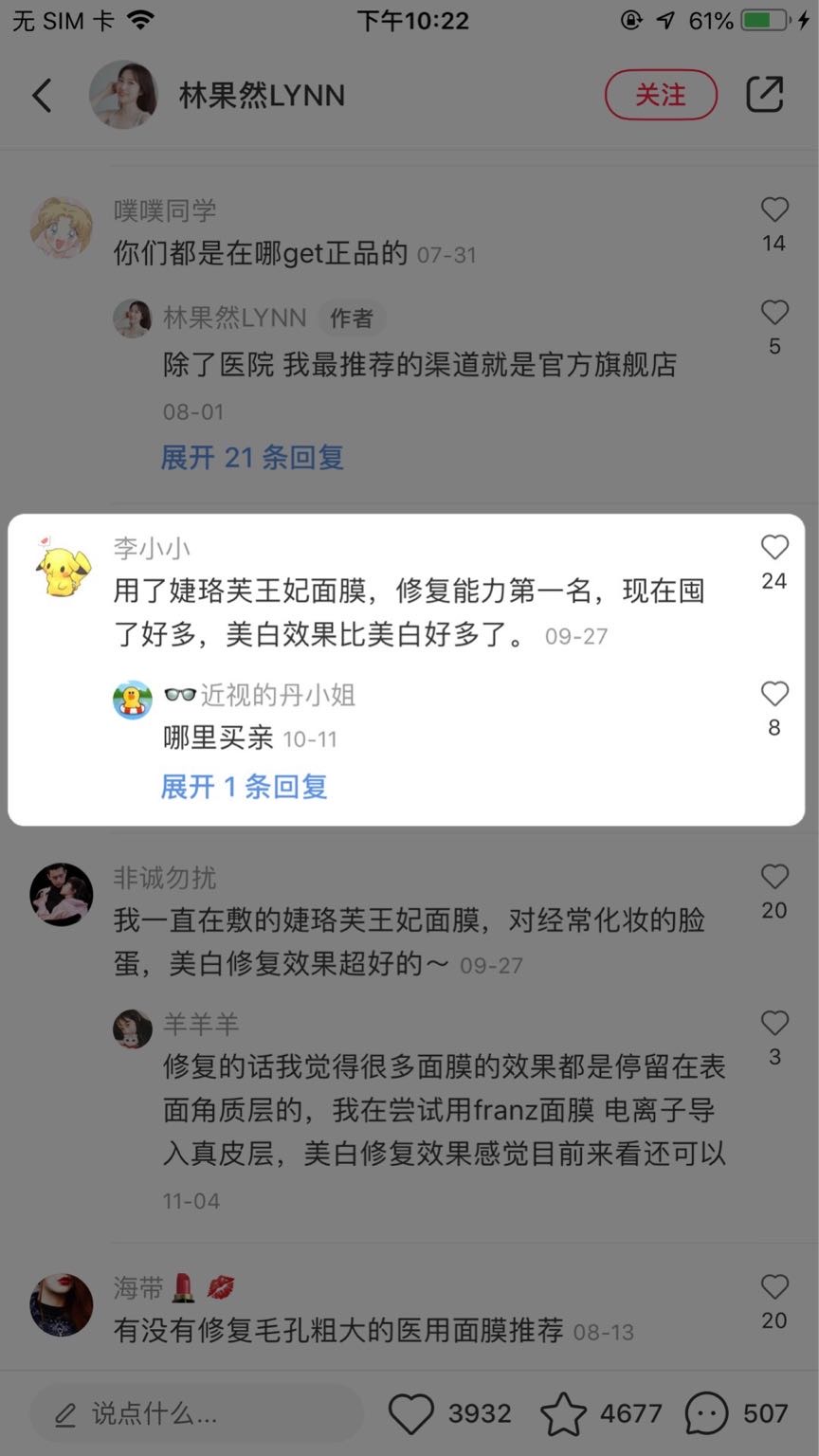
Task: Tap the star collect icon showing 4677
Action: point(566,1412)
